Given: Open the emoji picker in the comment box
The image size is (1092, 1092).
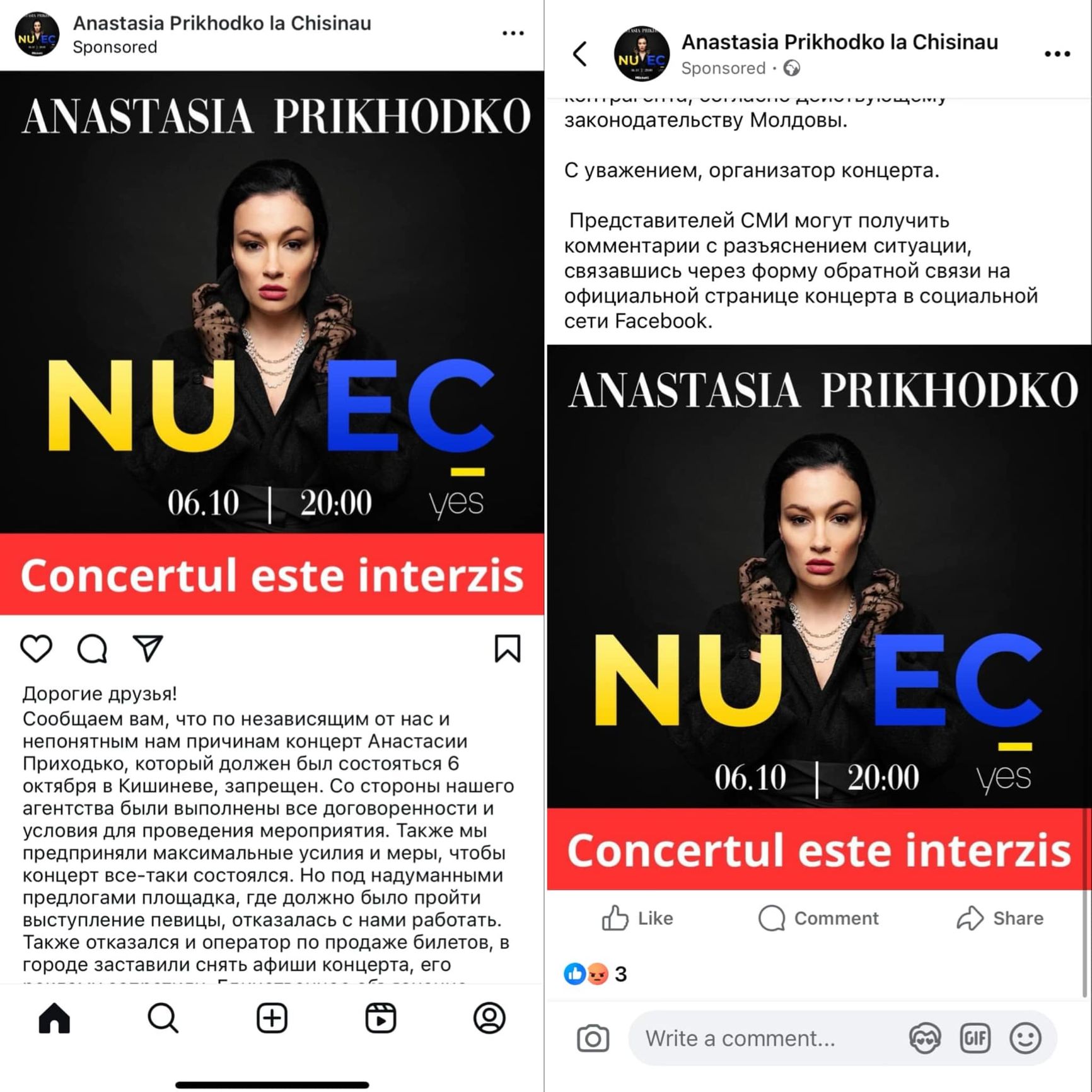Looking at the screenshot, I should 1025,1038.
